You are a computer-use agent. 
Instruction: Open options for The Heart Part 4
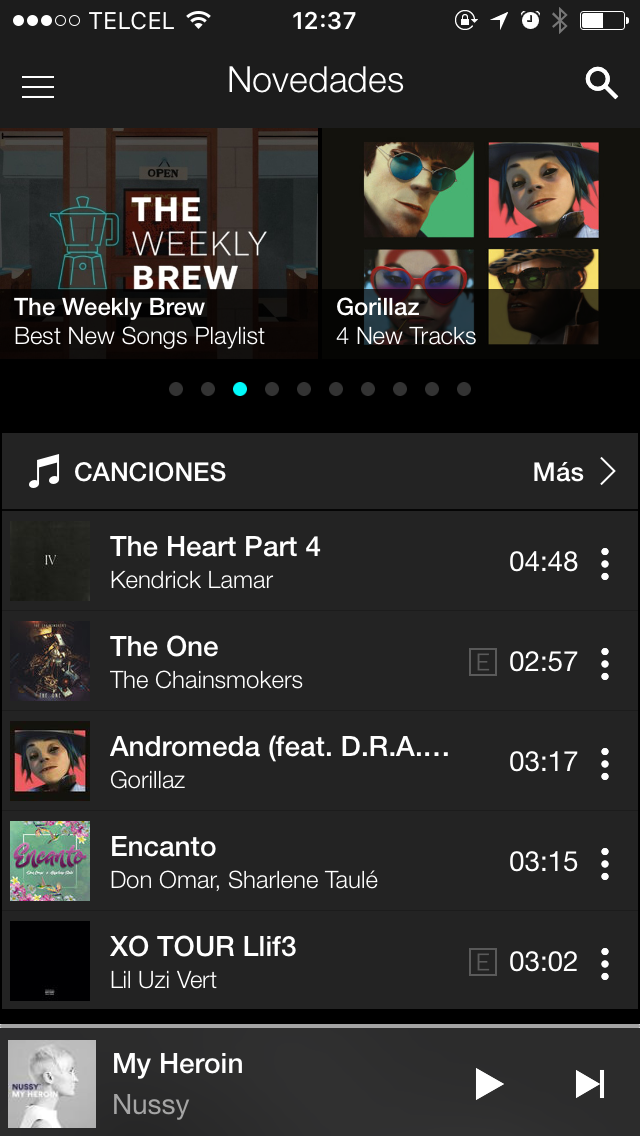605,563
